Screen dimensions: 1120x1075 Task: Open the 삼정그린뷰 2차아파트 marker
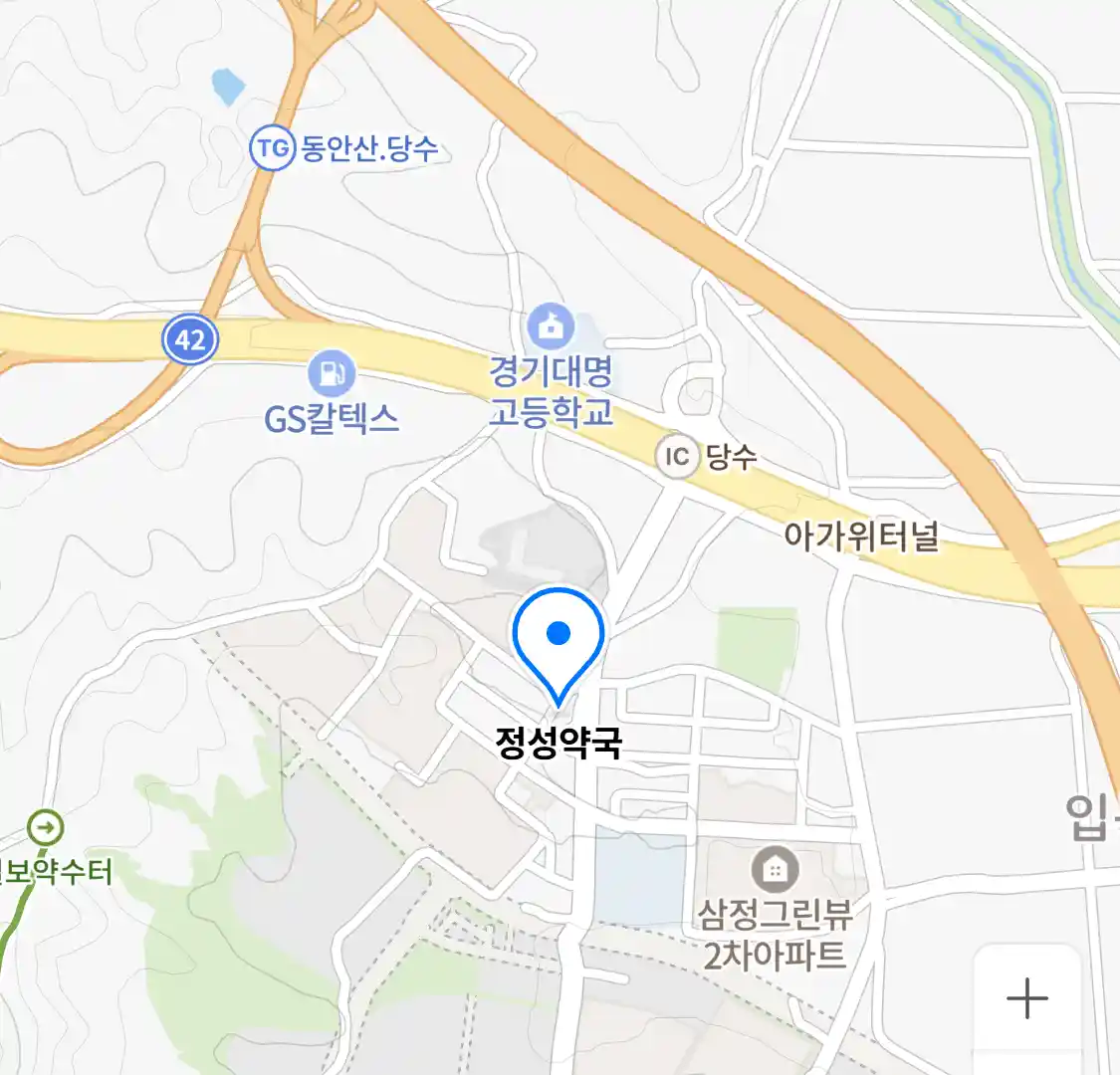point(774,870)
